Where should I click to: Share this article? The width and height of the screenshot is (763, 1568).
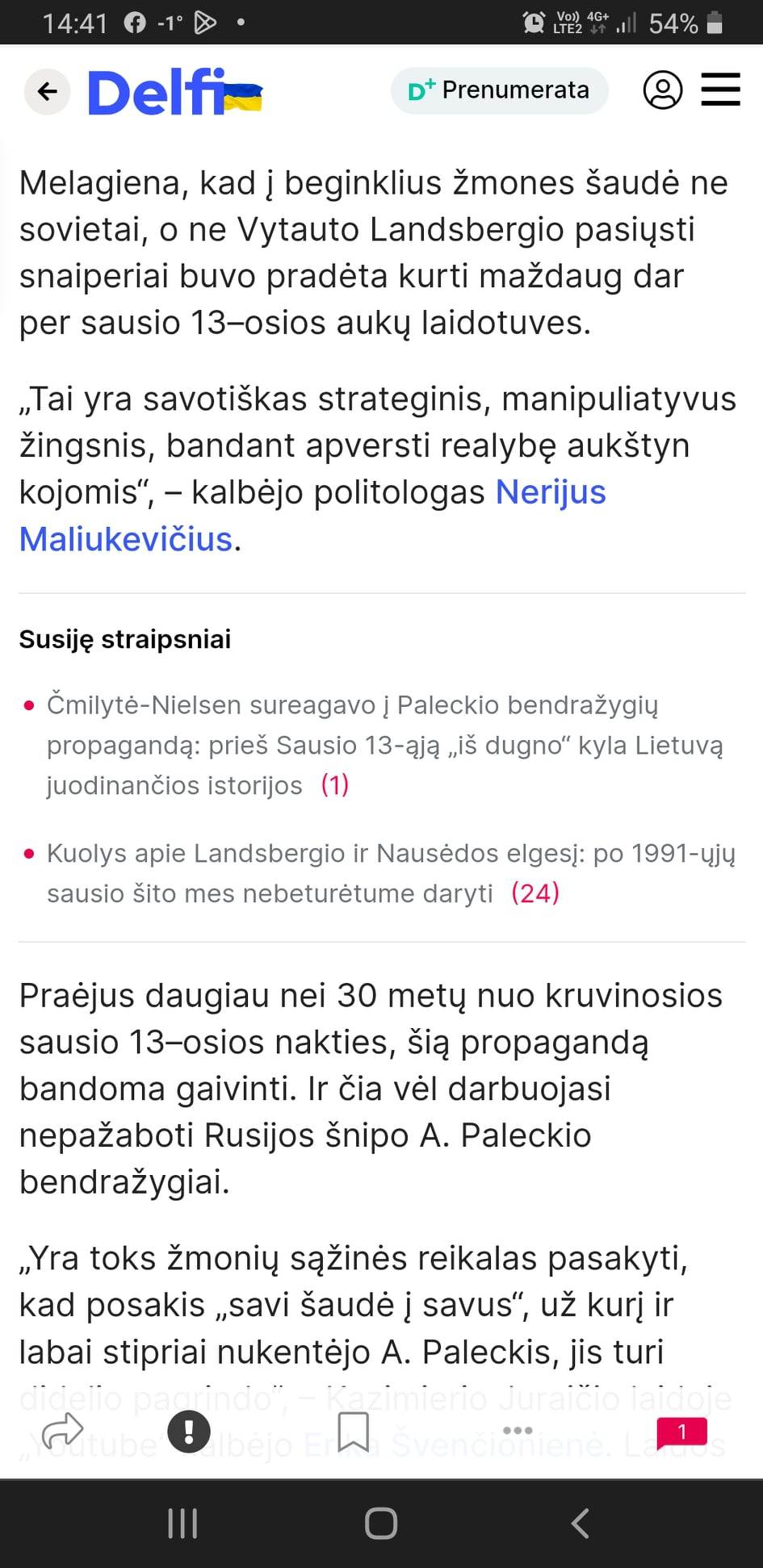62,1432
